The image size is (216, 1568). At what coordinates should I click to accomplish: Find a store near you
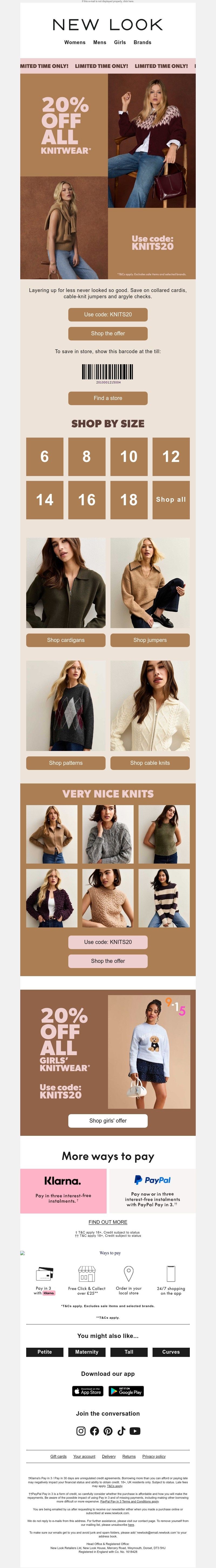pyautogui.click(x=108, y=398)
